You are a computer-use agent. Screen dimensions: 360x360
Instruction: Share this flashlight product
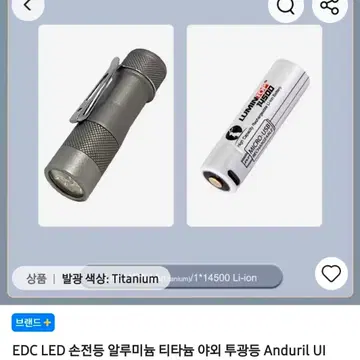coord(329,6)
